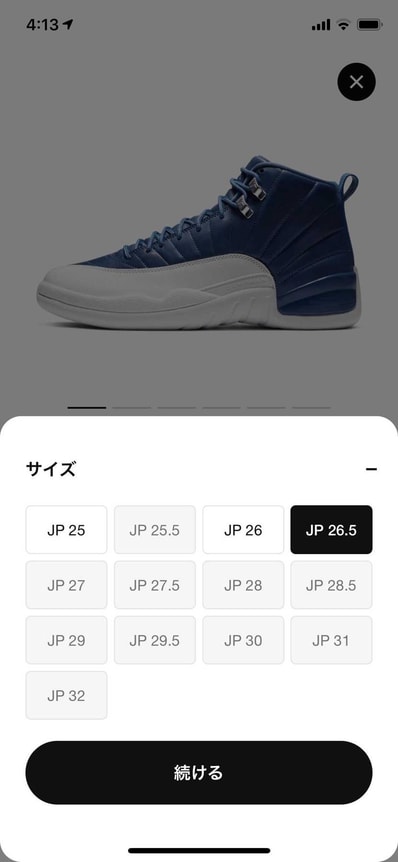
Task: Select size JP 32
Action: point(67,695)
